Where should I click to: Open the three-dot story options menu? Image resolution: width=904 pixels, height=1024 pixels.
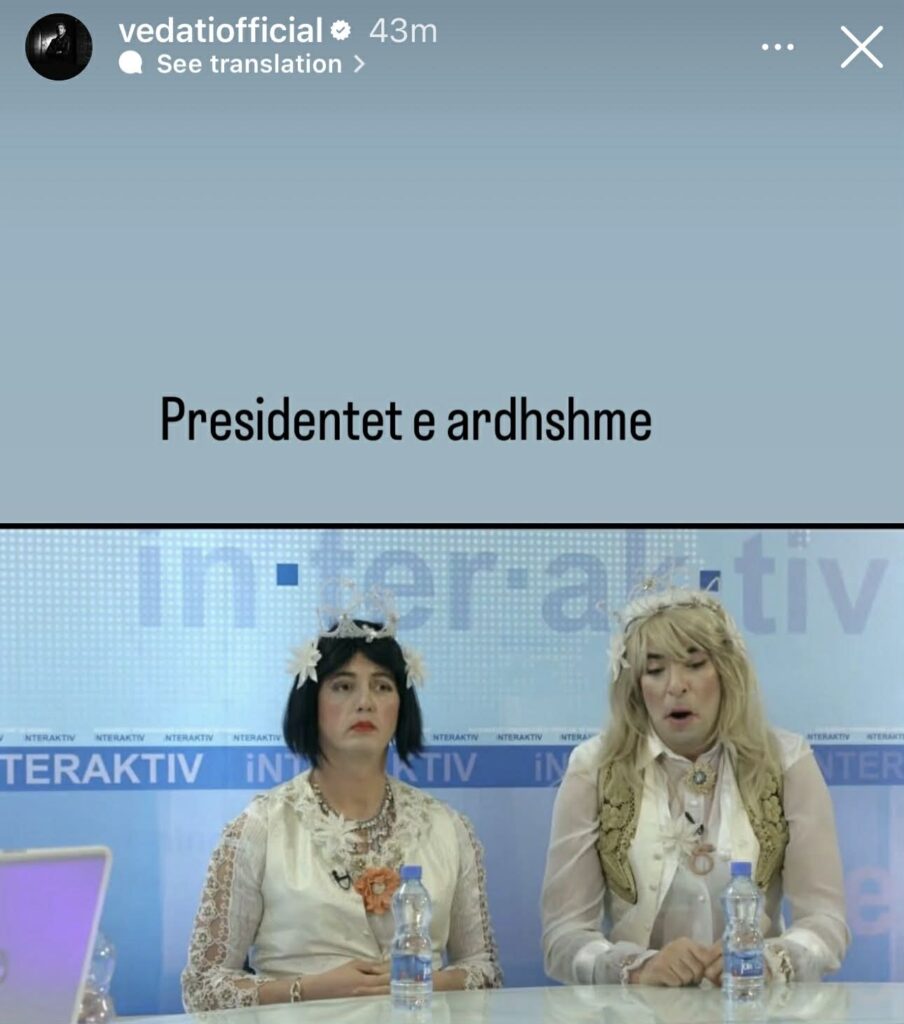(777, 47)
